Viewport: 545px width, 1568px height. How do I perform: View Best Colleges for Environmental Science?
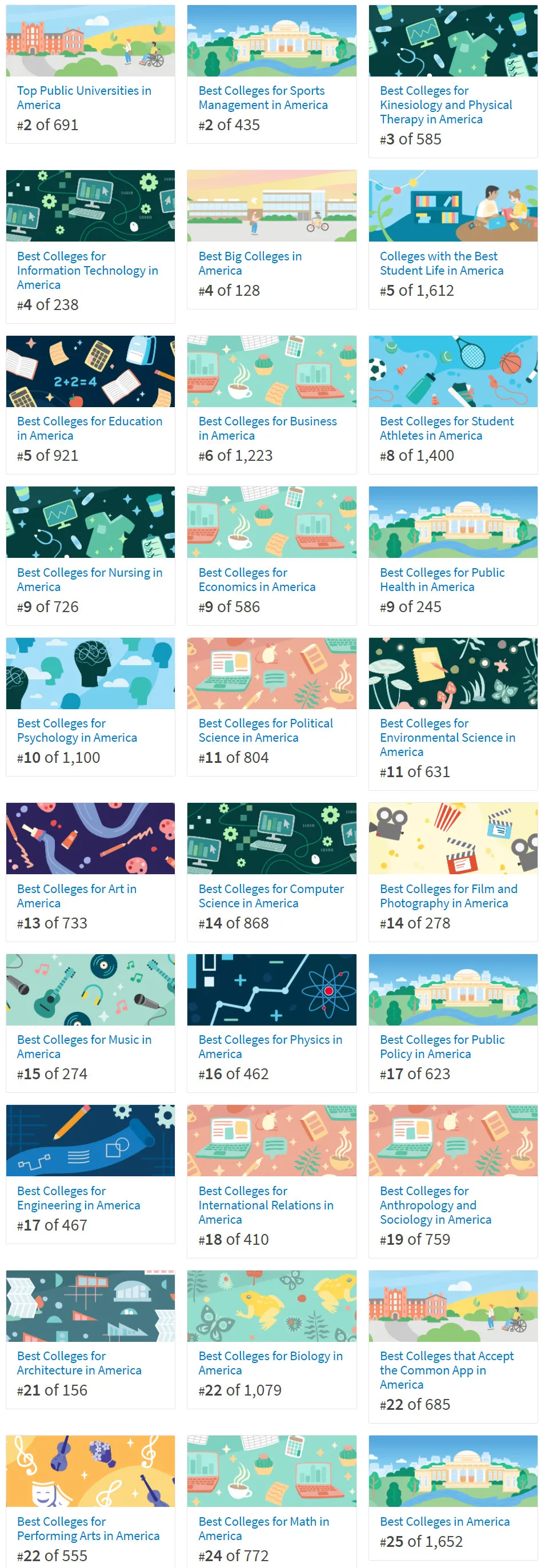[447, 737]
